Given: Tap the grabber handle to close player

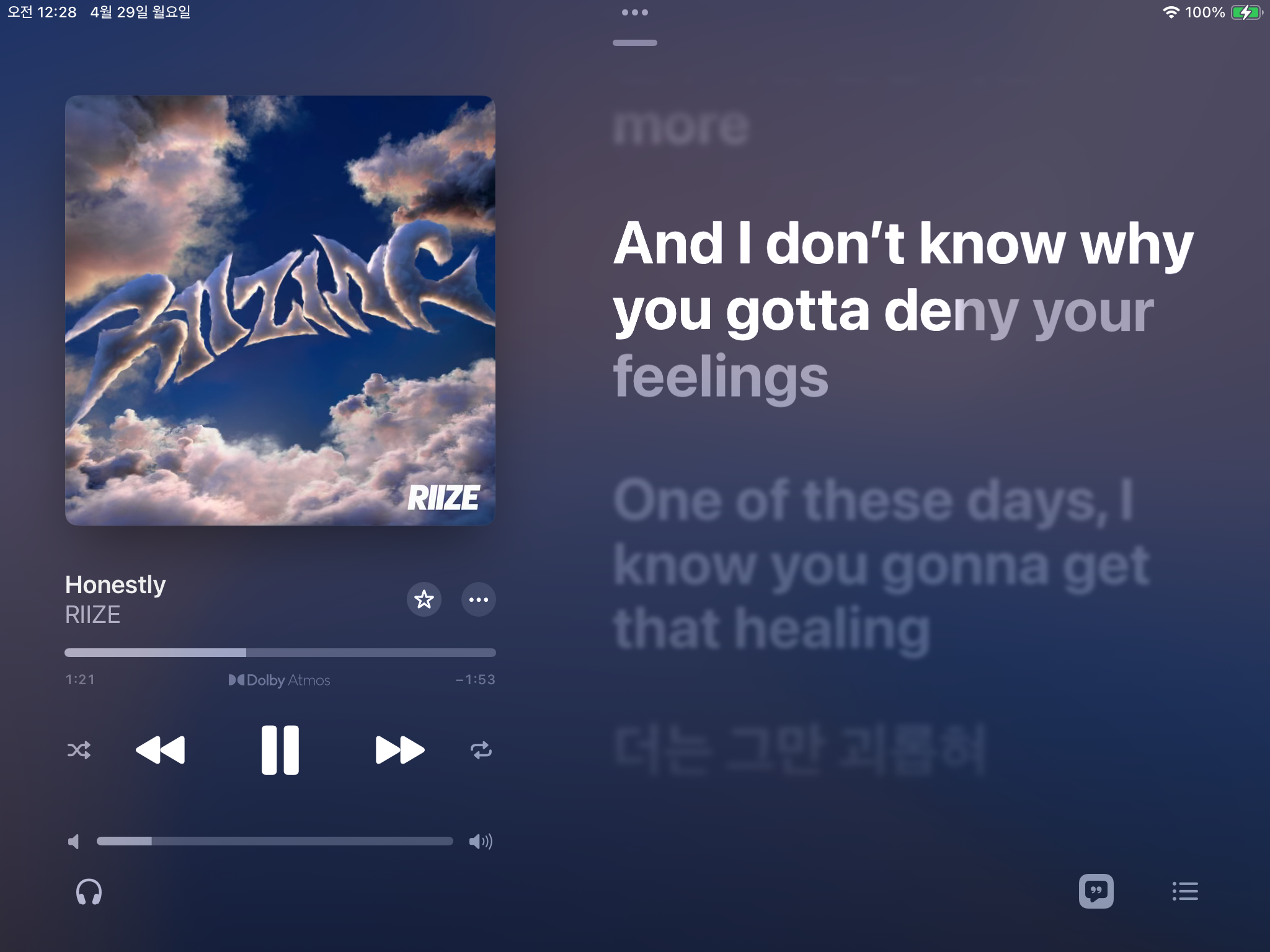Looking at the screenshot, I should tap(634, 43).
